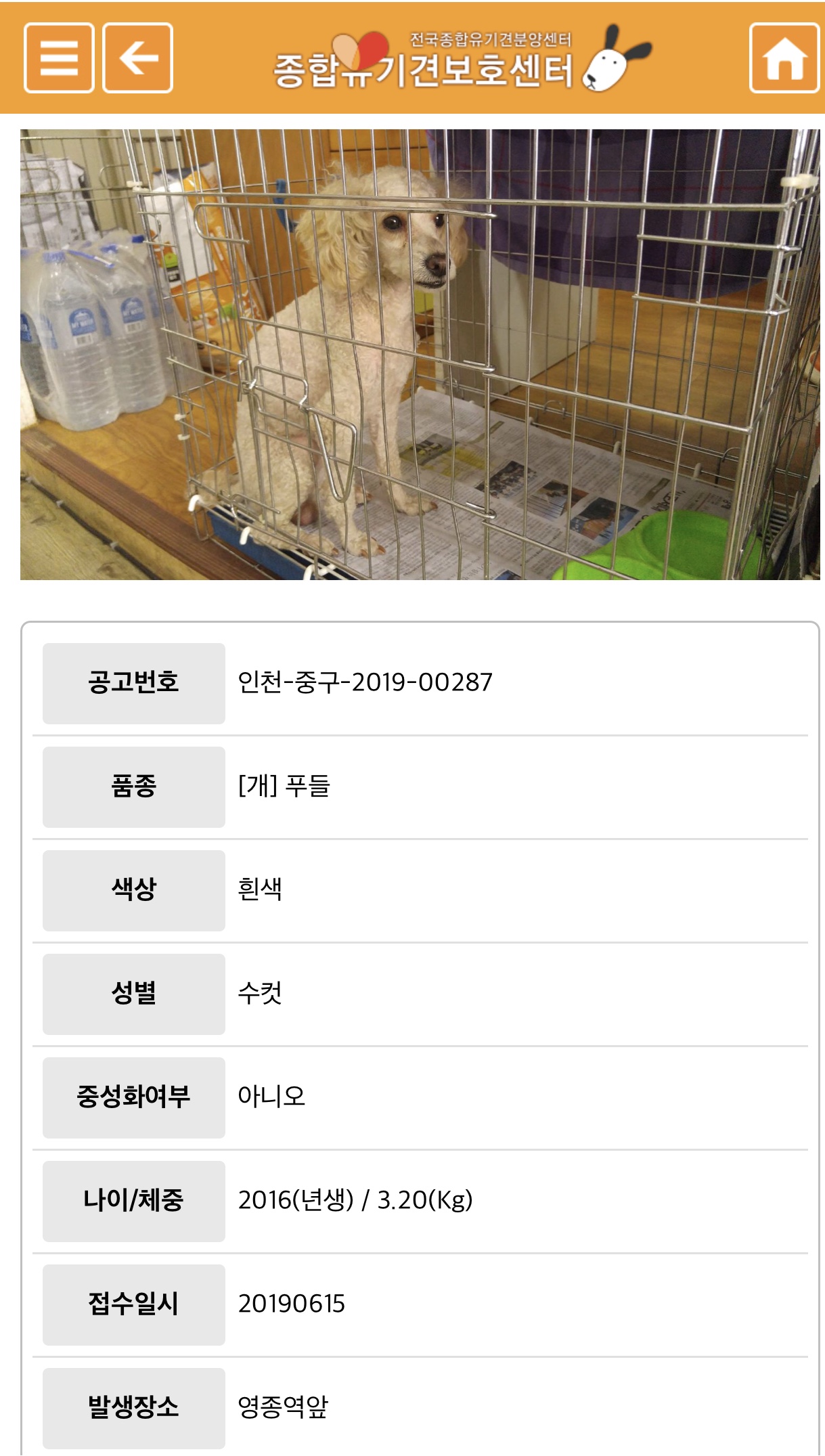Go back with the arrow button
The image size is (825, 1456).
(138, 58)
